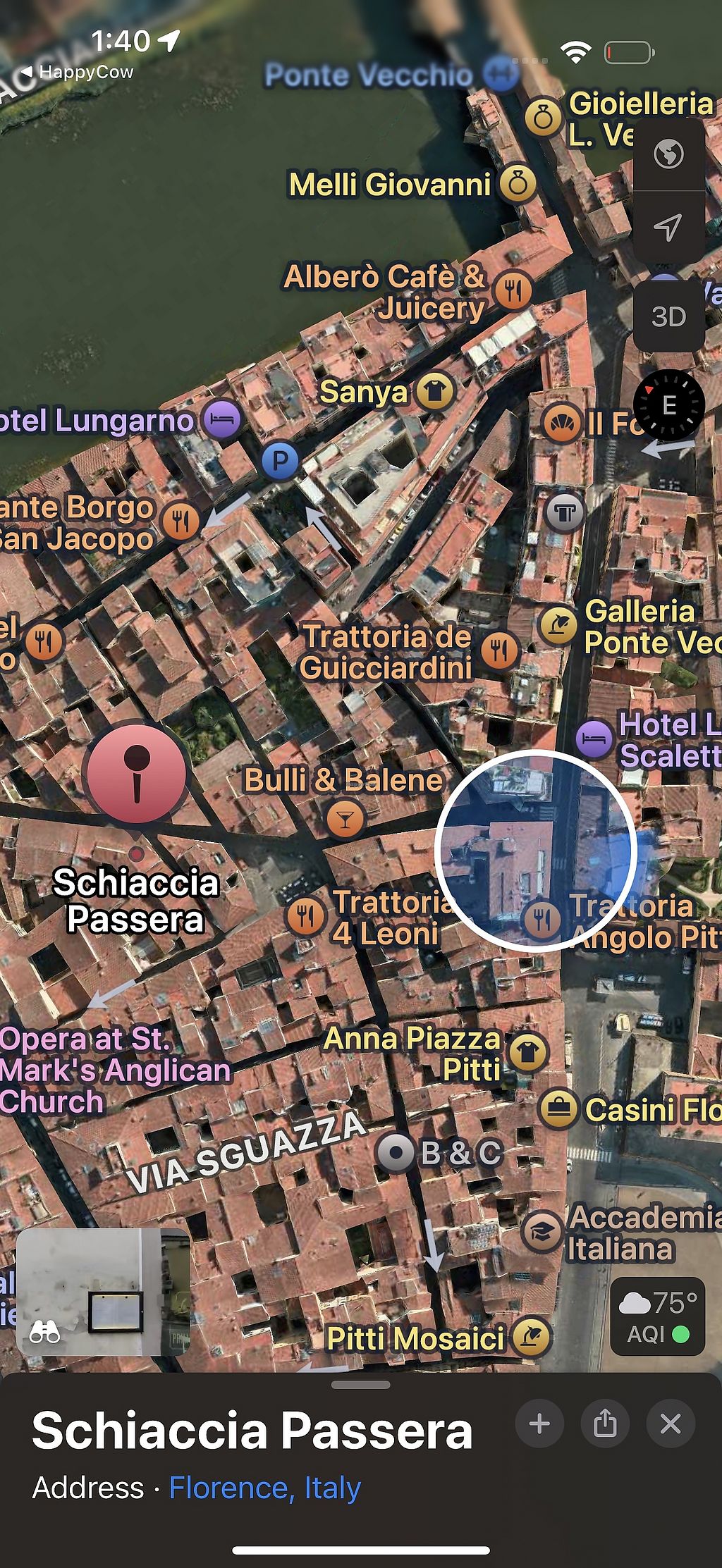Open map mode settings globe icon
This screenshot has height=1568, width=722.
[668, 154]
